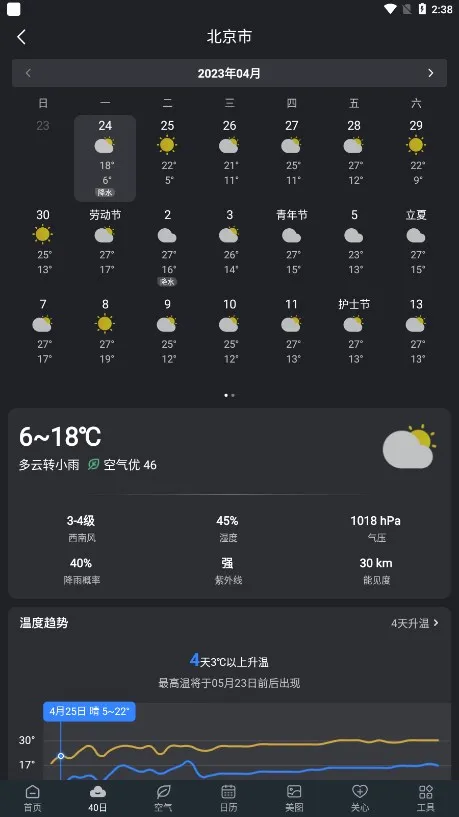Choose the 青年节 date cell
The height and width of the screenshot is (817, 459).
point(292,247)
